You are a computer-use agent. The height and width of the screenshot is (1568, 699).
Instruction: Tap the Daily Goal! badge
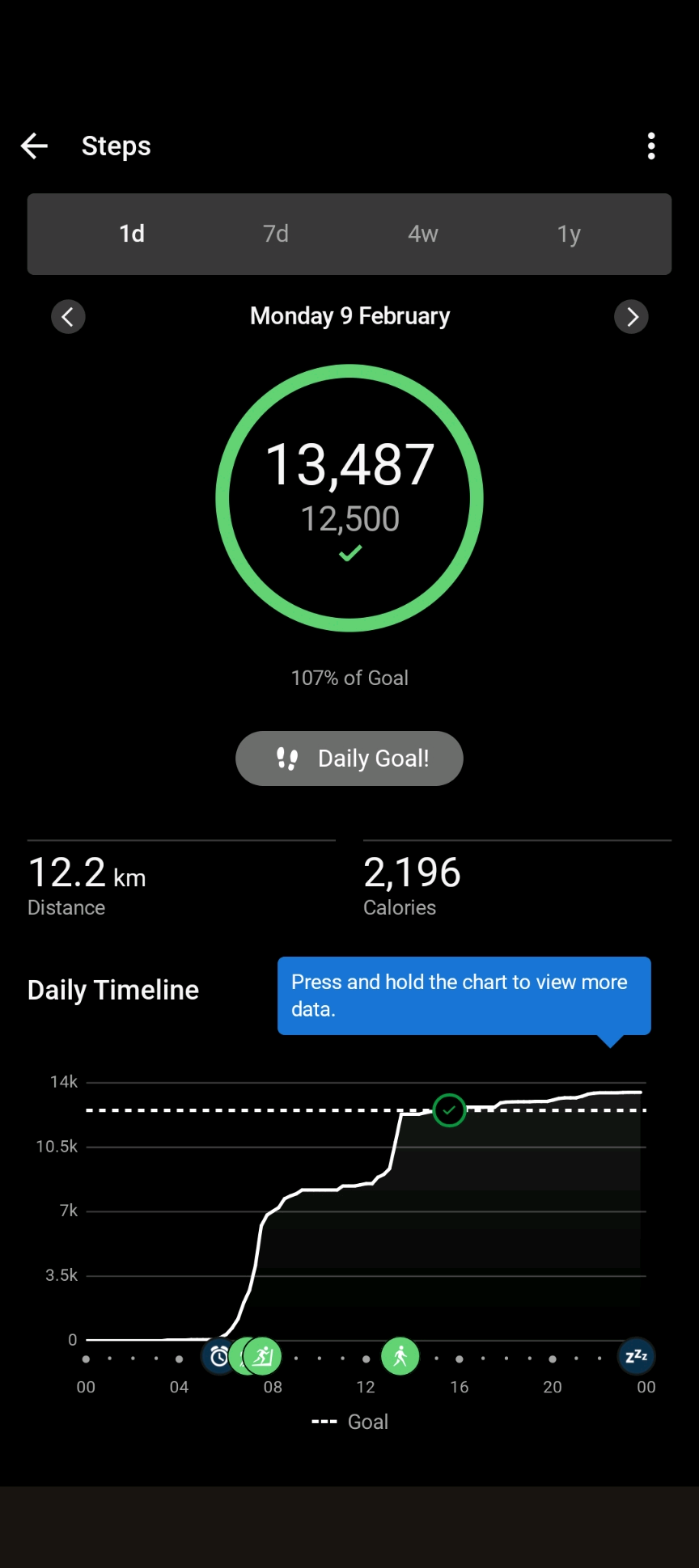(349, 759)
